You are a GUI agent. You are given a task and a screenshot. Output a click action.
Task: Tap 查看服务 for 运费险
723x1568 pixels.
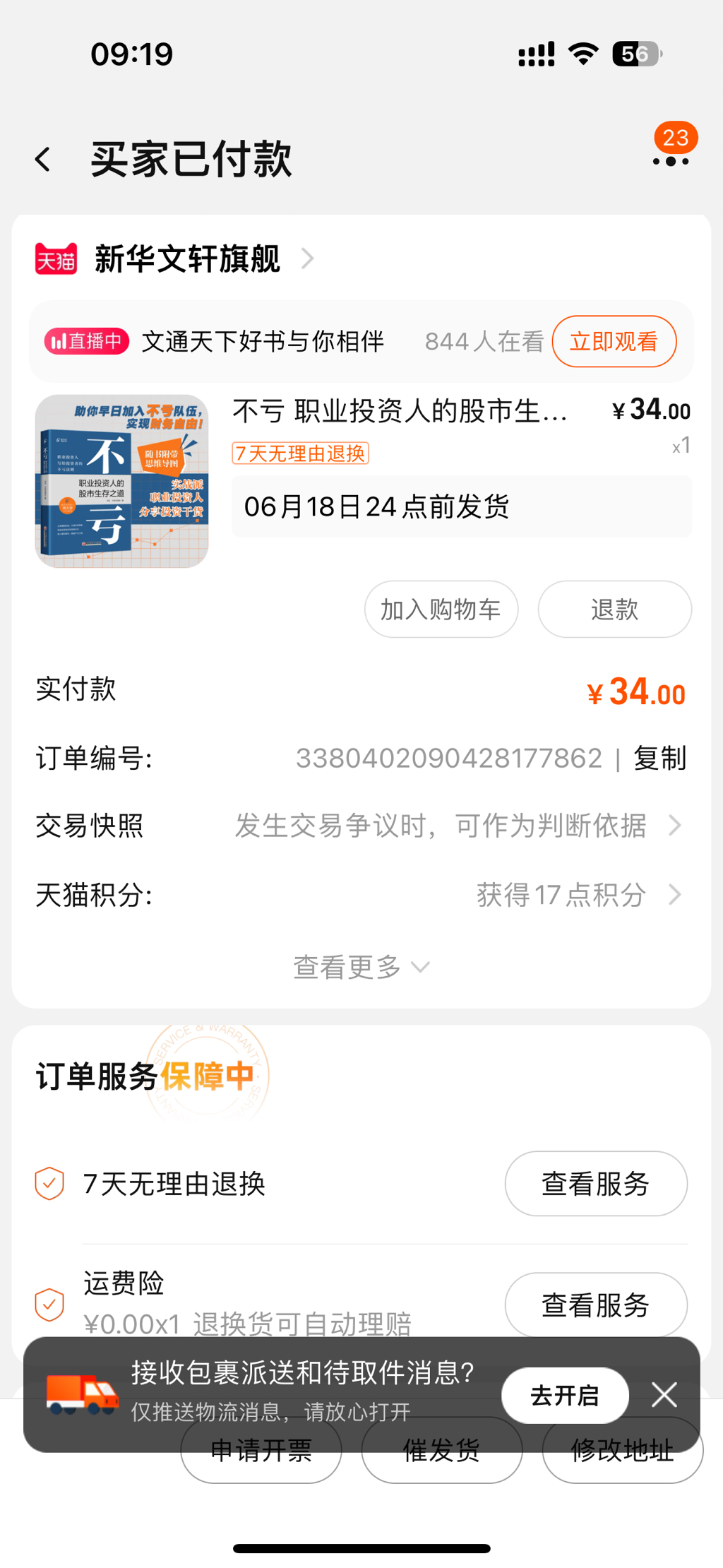coord(595,1305)
